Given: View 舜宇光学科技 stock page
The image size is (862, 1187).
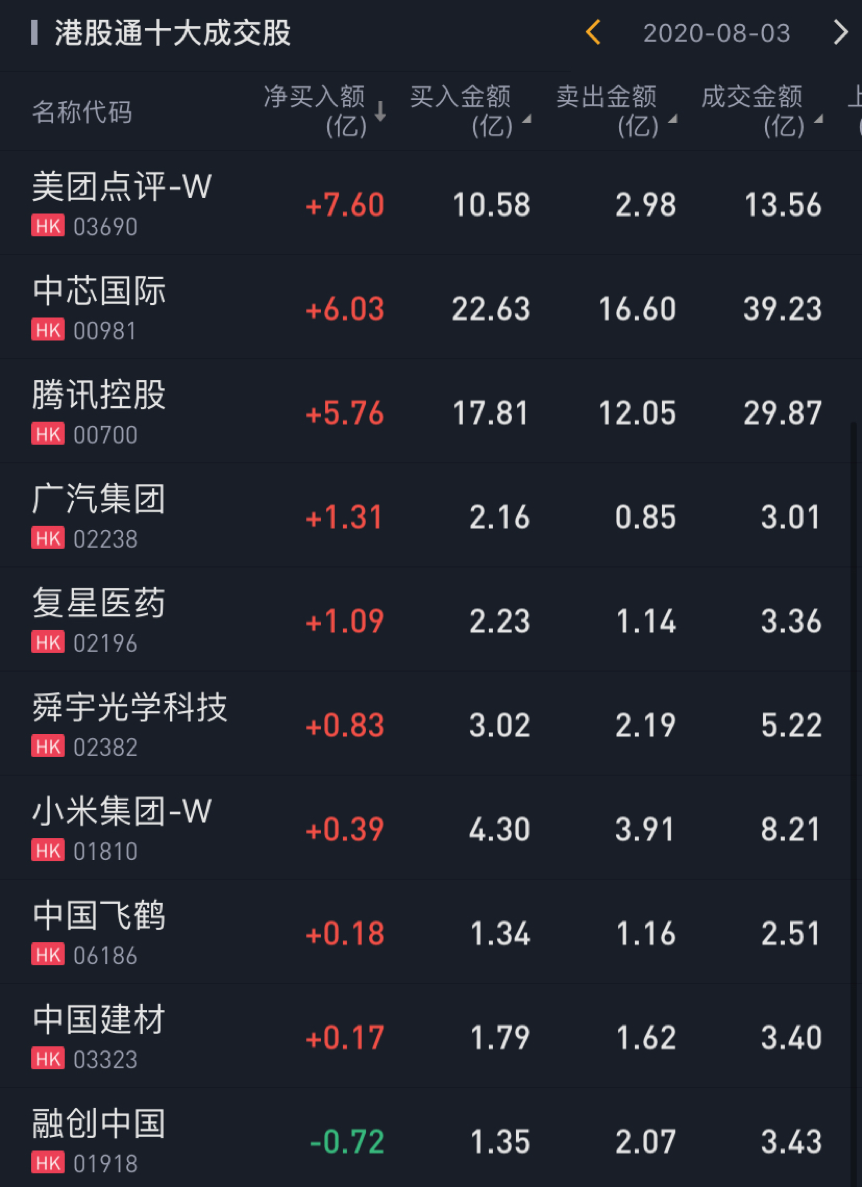Looking at the screenshot, I should [x=130, y=723].
